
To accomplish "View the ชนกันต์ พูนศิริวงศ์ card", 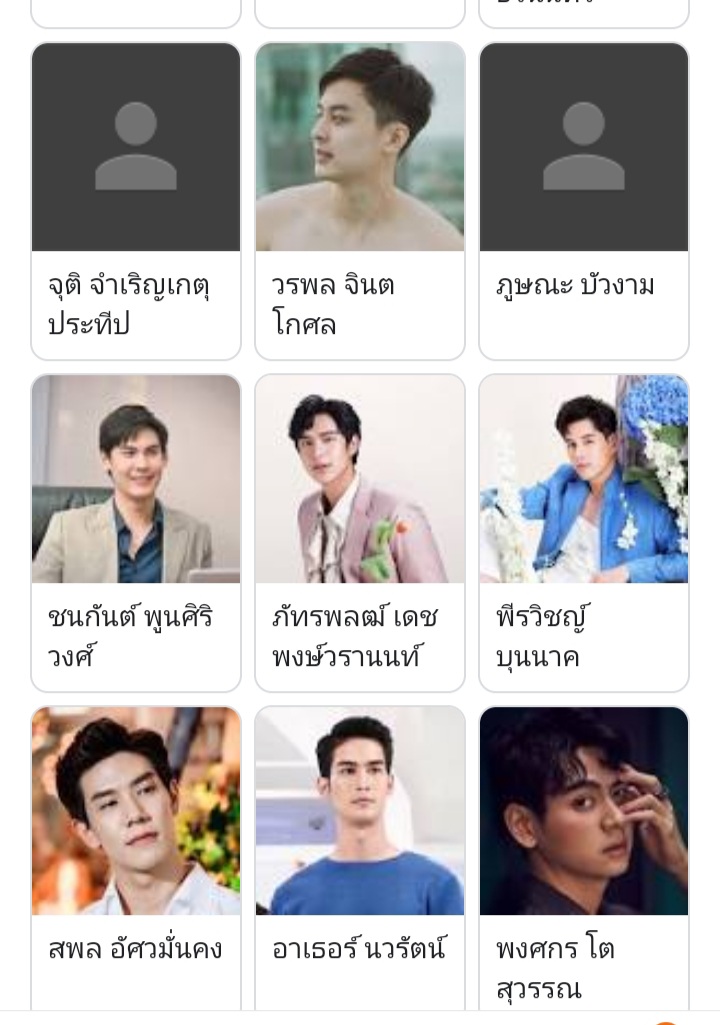I will 136,533.
